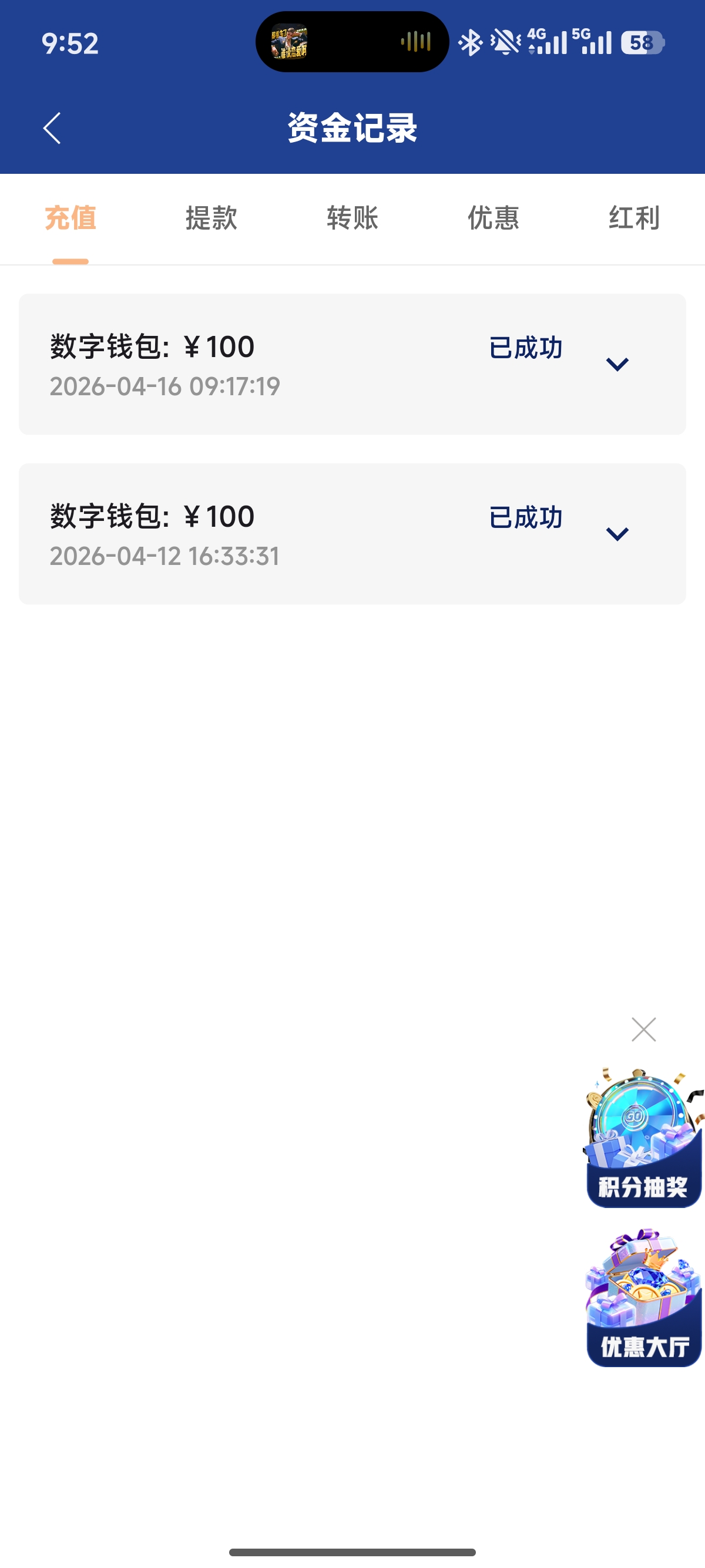Switch to the 提款 tab
The image size is (705, 1568).
[211, 218]
